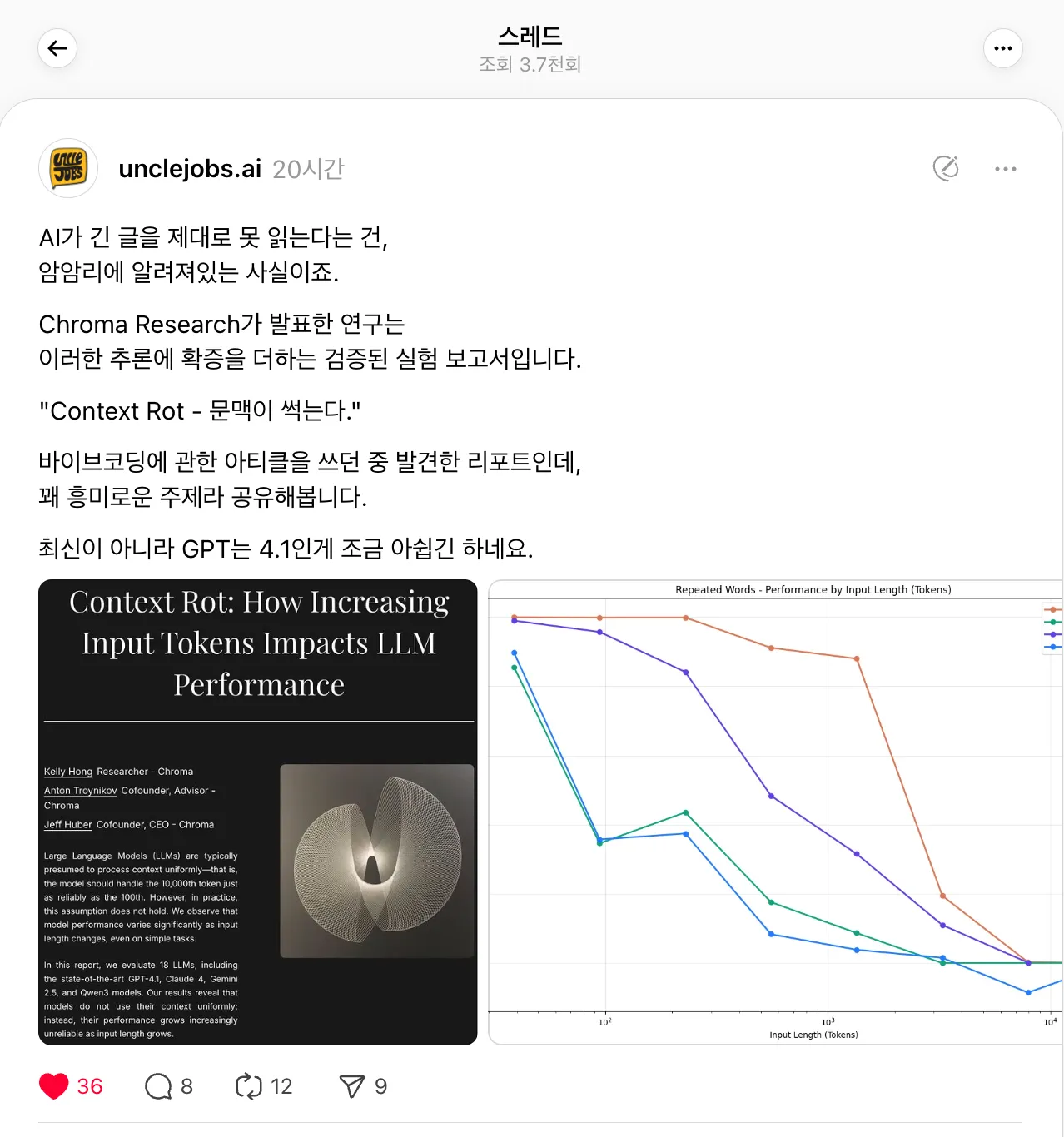Open the Repeated Words performance chart image

pyautogui.click(x=774, y=812)
